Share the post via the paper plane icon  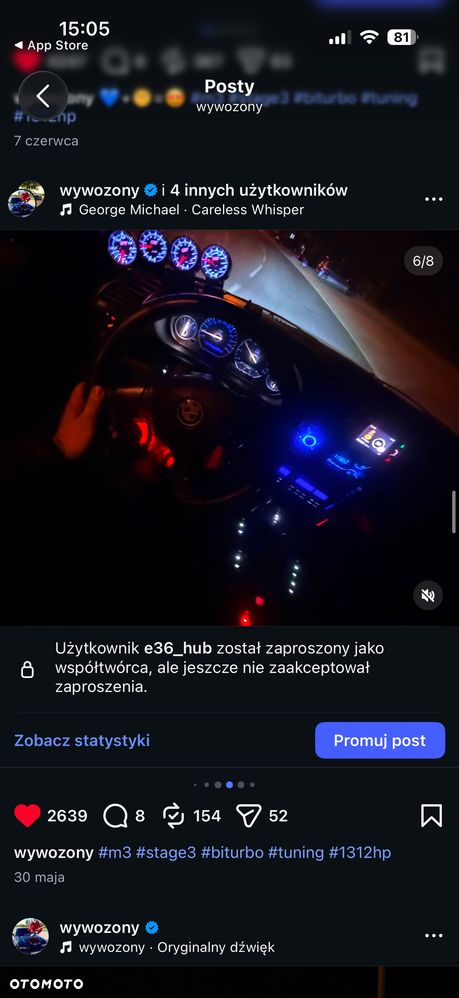(248, 815)
